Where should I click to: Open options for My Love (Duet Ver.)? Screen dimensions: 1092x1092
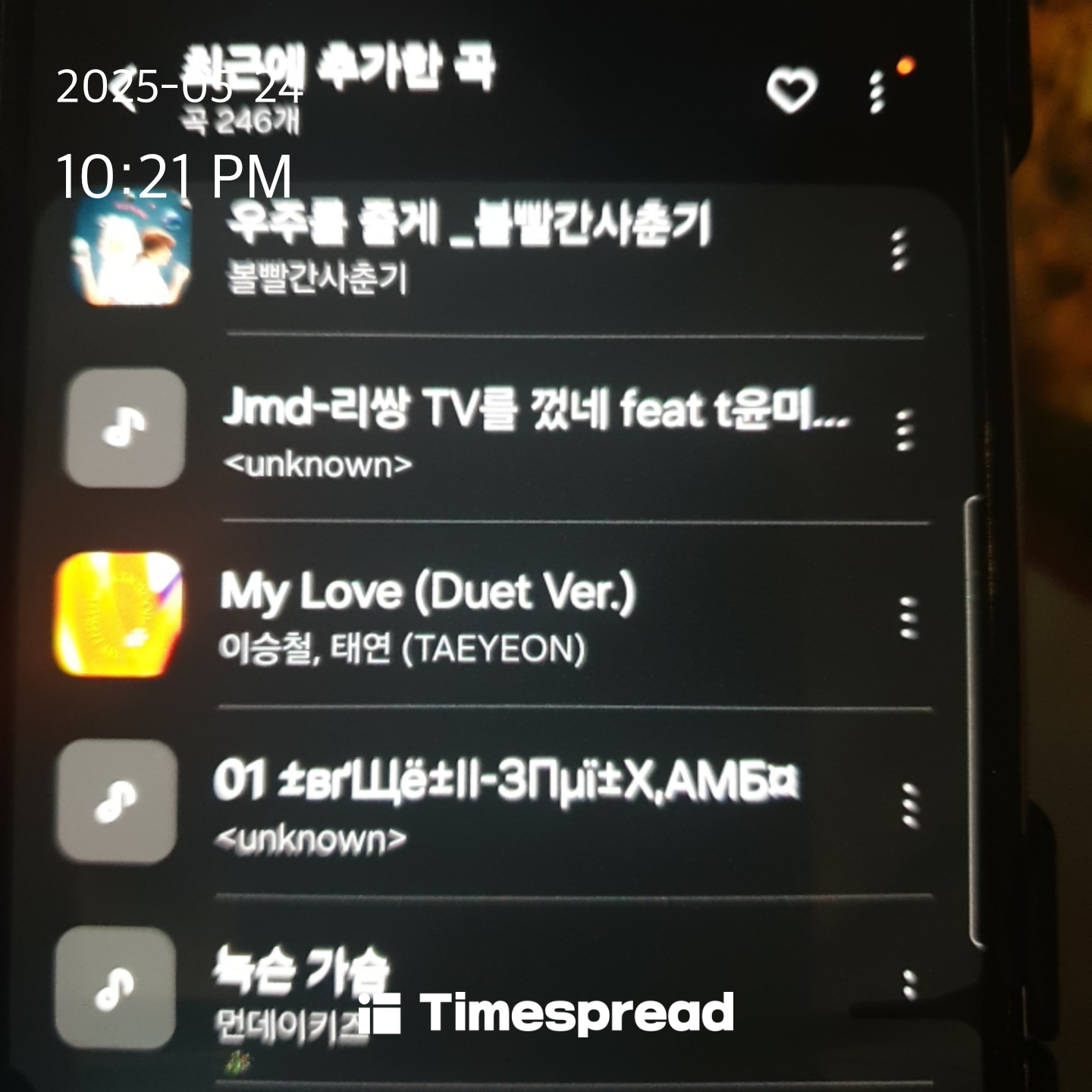pos(908,617)
